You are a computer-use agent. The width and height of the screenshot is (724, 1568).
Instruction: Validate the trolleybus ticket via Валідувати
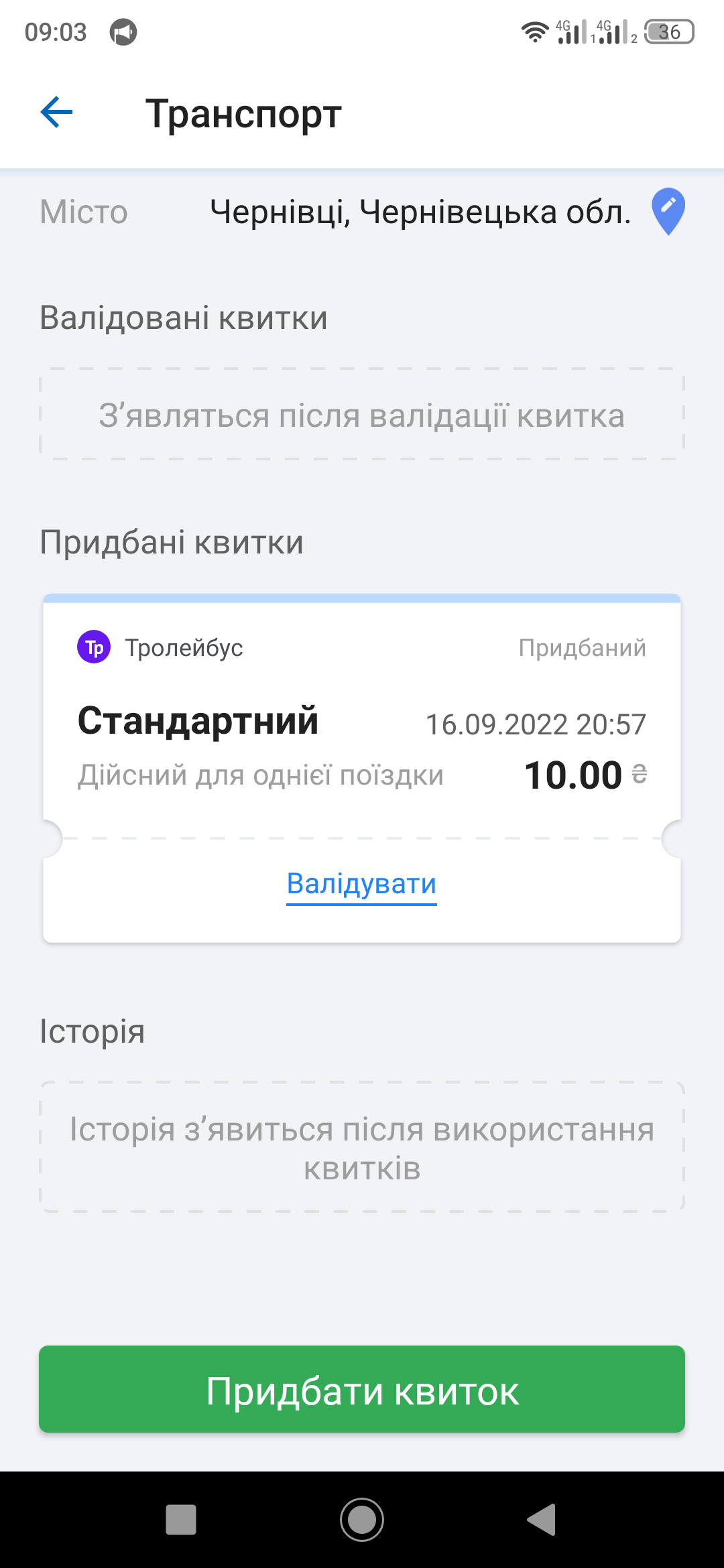[x=361, y=885]
